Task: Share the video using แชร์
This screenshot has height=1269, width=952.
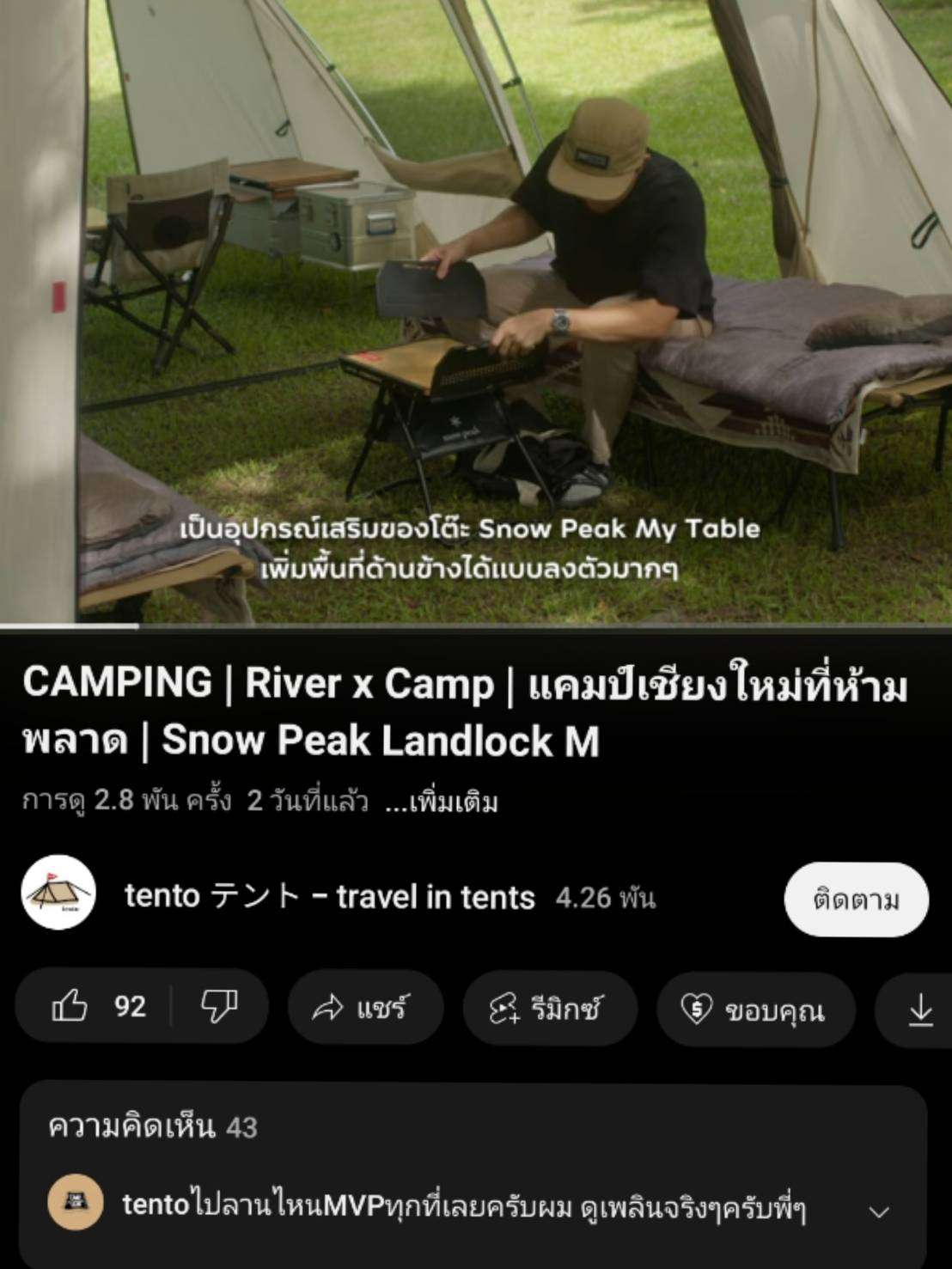Action: pyautogui.click(x=364, y=1008)
